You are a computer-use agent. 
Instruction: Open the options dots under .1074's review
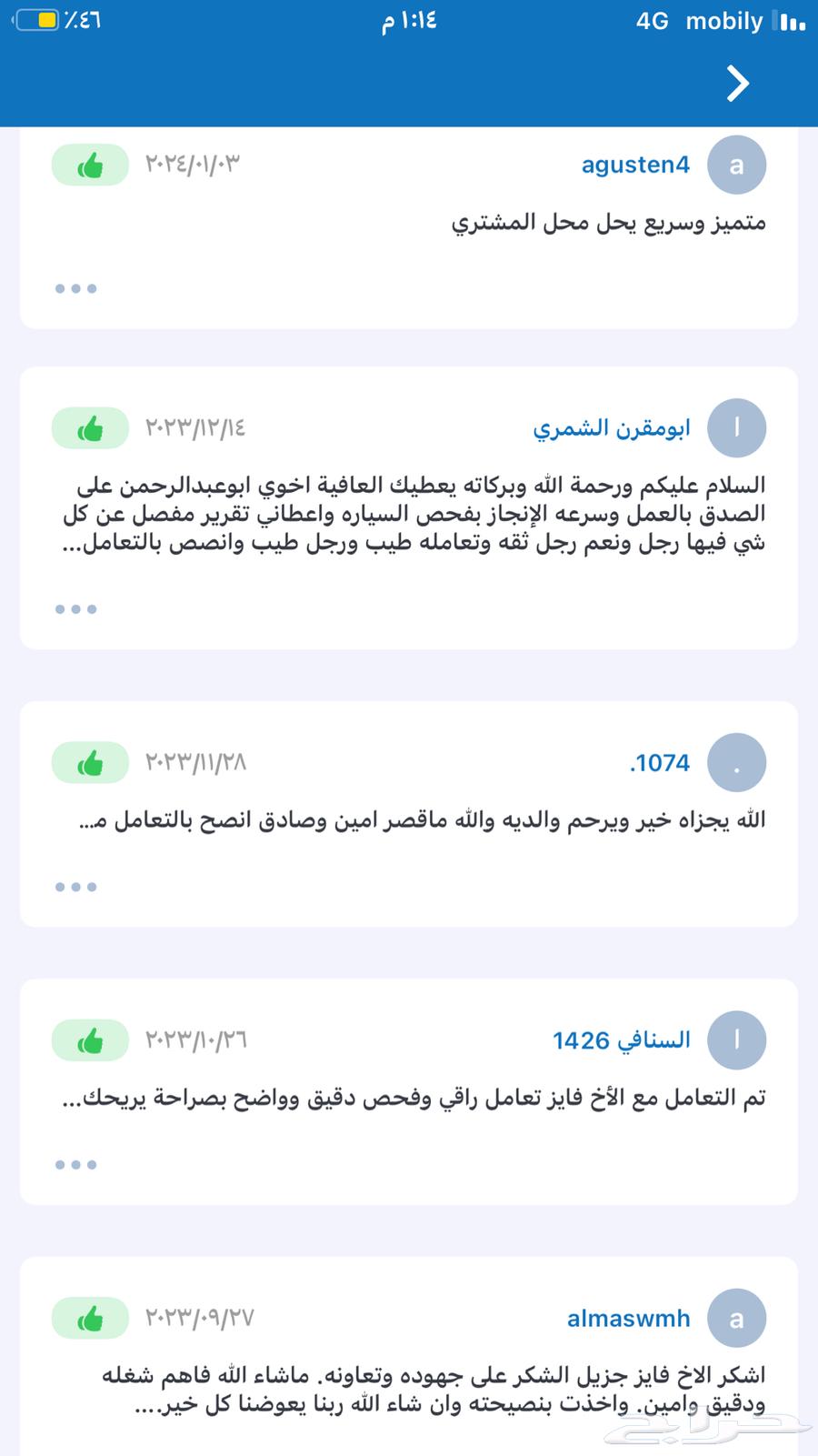click(75, 885)
